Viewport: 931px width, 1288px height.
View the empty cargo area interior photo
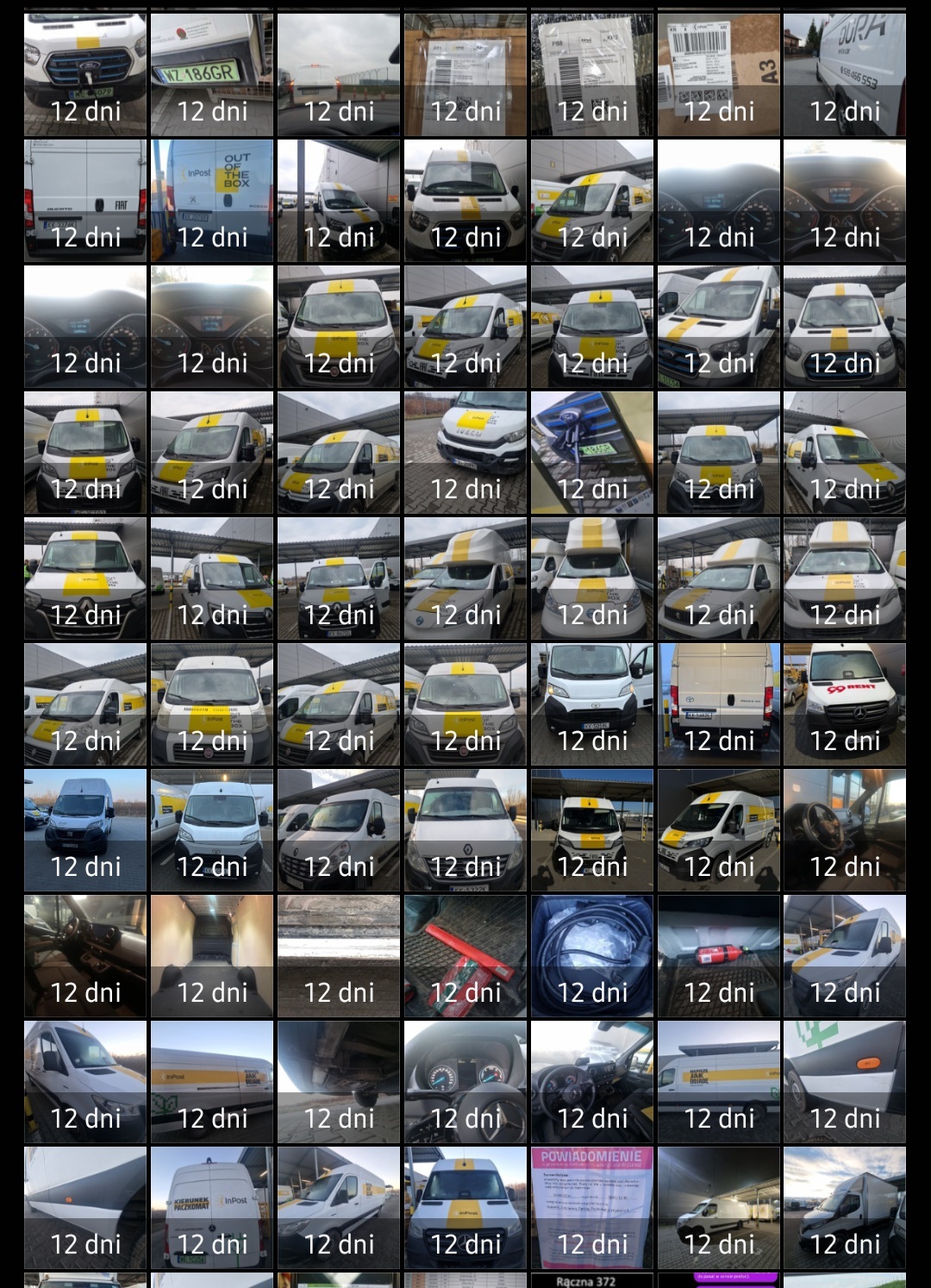[x=212, y=956]
